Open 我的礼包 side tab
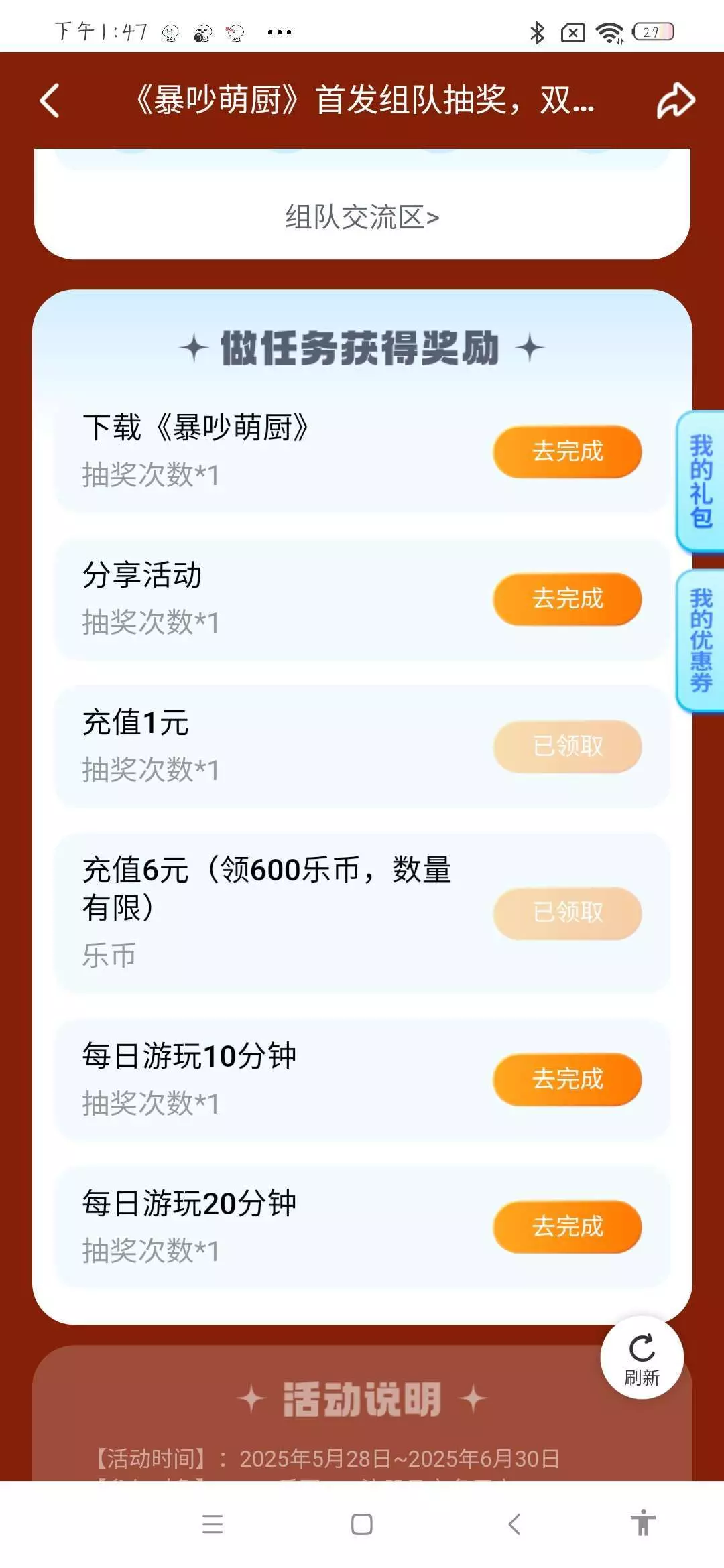This screenshot has width=724, height=1568. pyautogui.click(x=701, y=481)
